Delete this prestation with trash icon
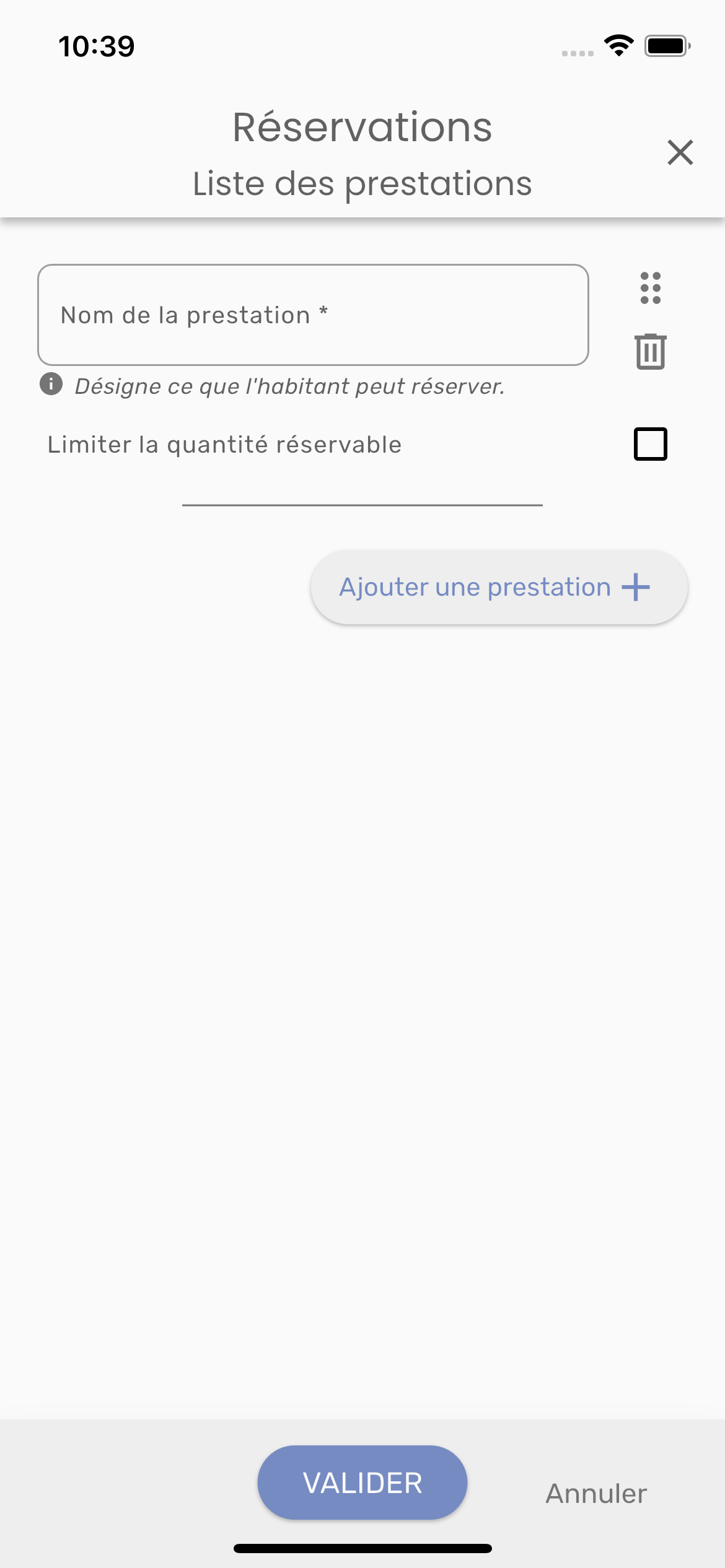 click(650, 351)
